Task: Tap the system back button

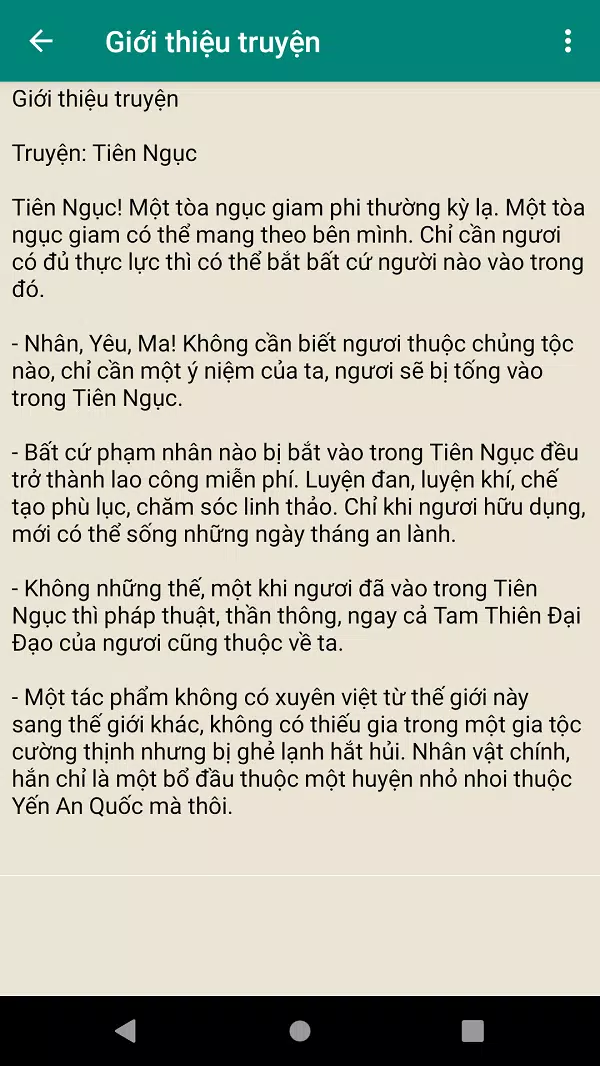Action: (x=125, y=1031)
